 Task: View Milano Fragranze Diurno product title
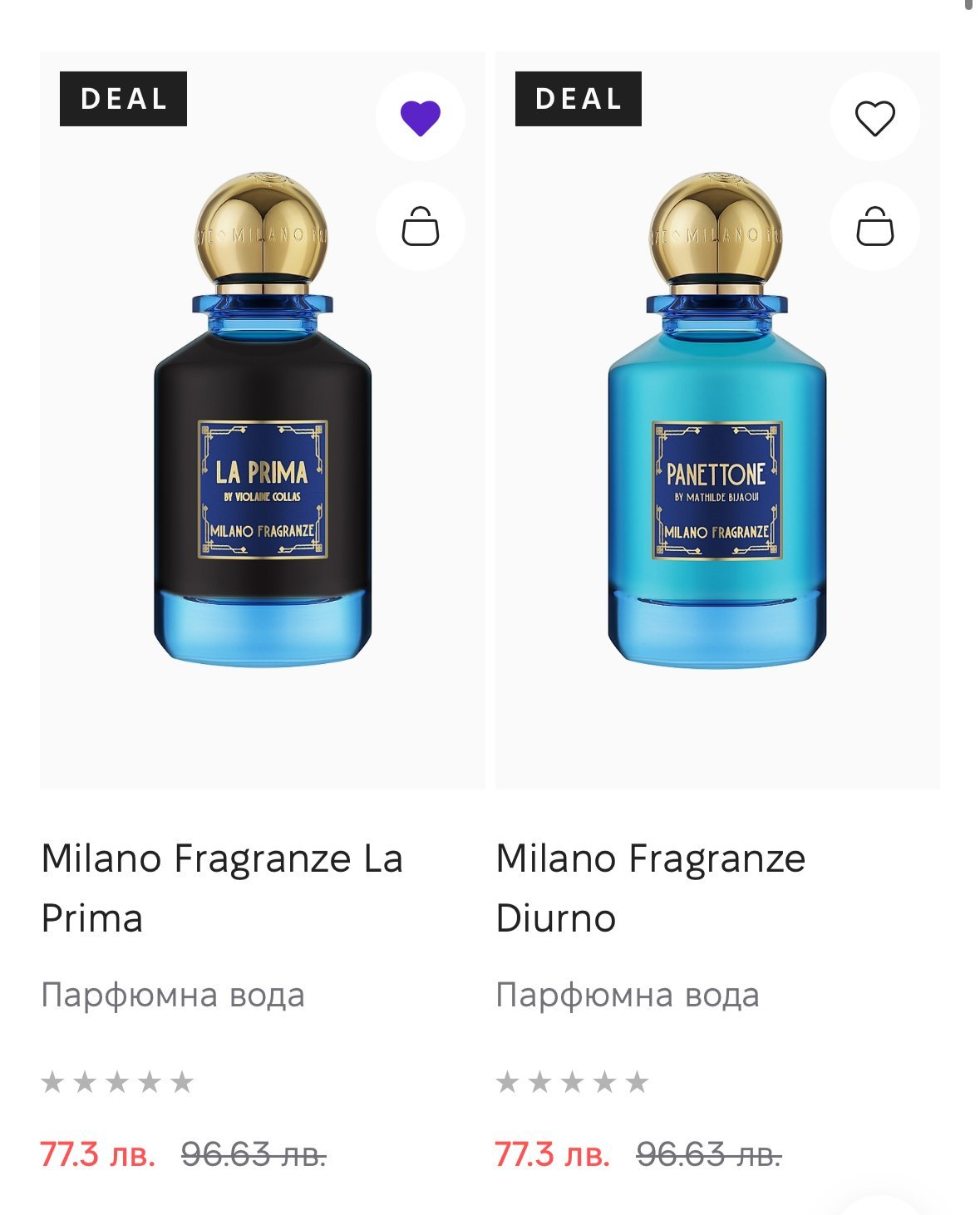coord(650,888)
